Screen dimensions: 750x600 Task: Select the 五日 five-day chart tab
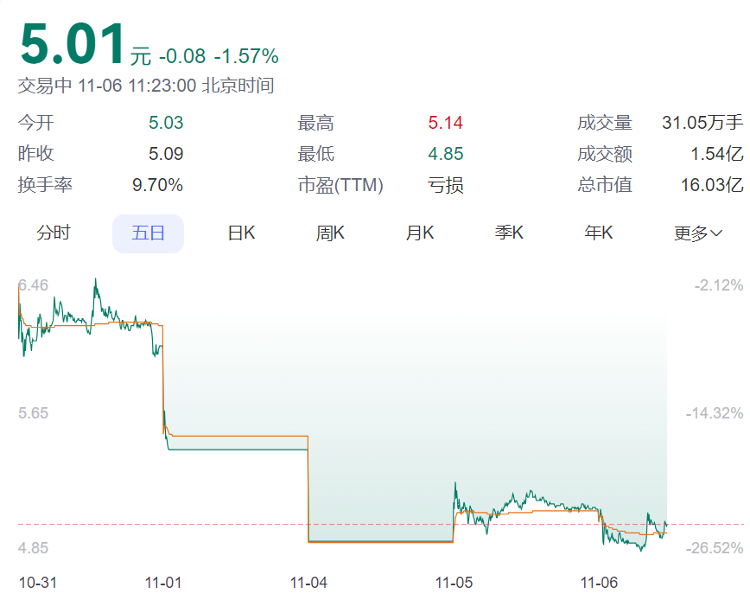click(148, 233)
